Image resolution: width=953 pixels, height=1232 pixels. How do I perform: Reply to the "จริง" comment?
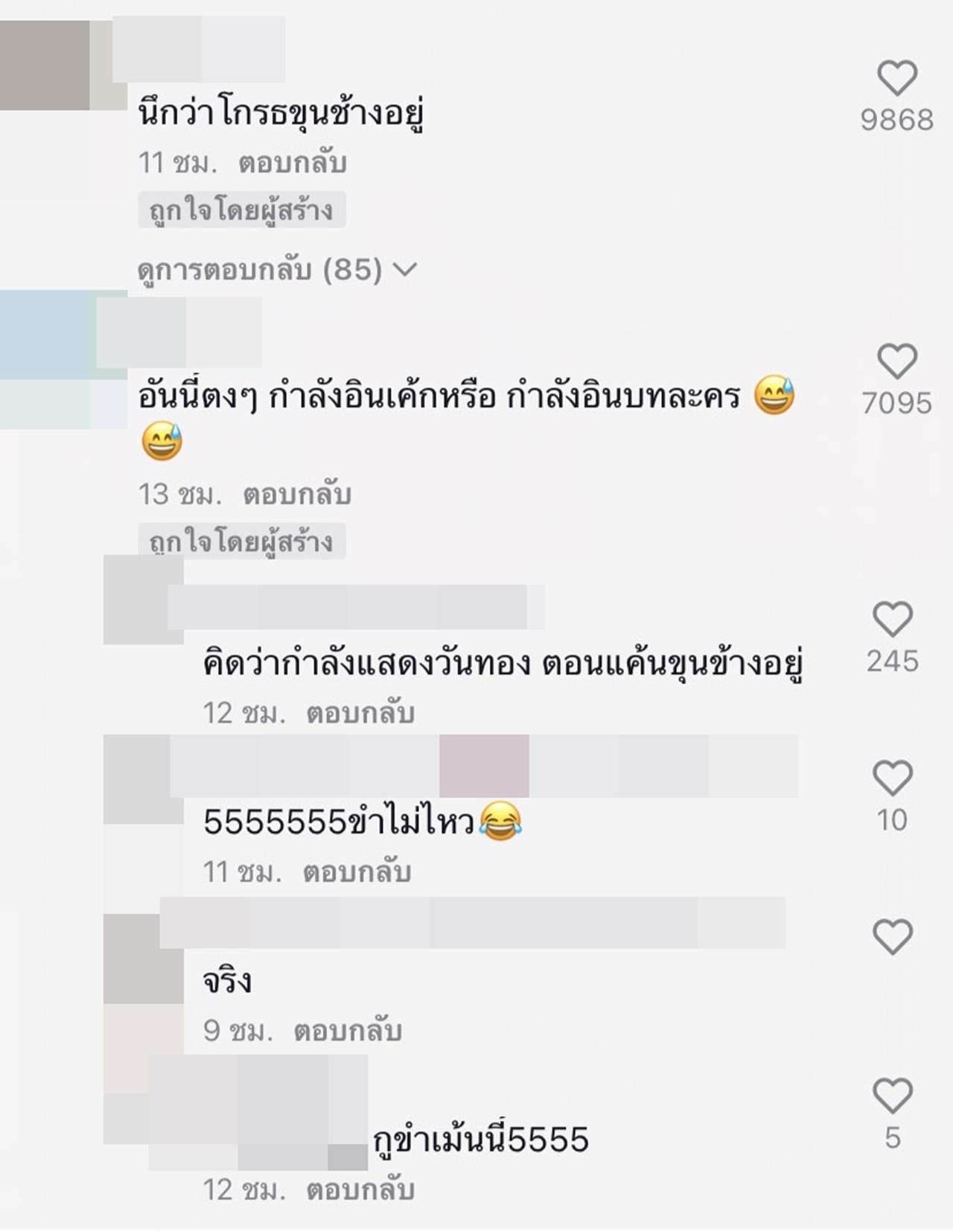click(x=348, y=1032)
